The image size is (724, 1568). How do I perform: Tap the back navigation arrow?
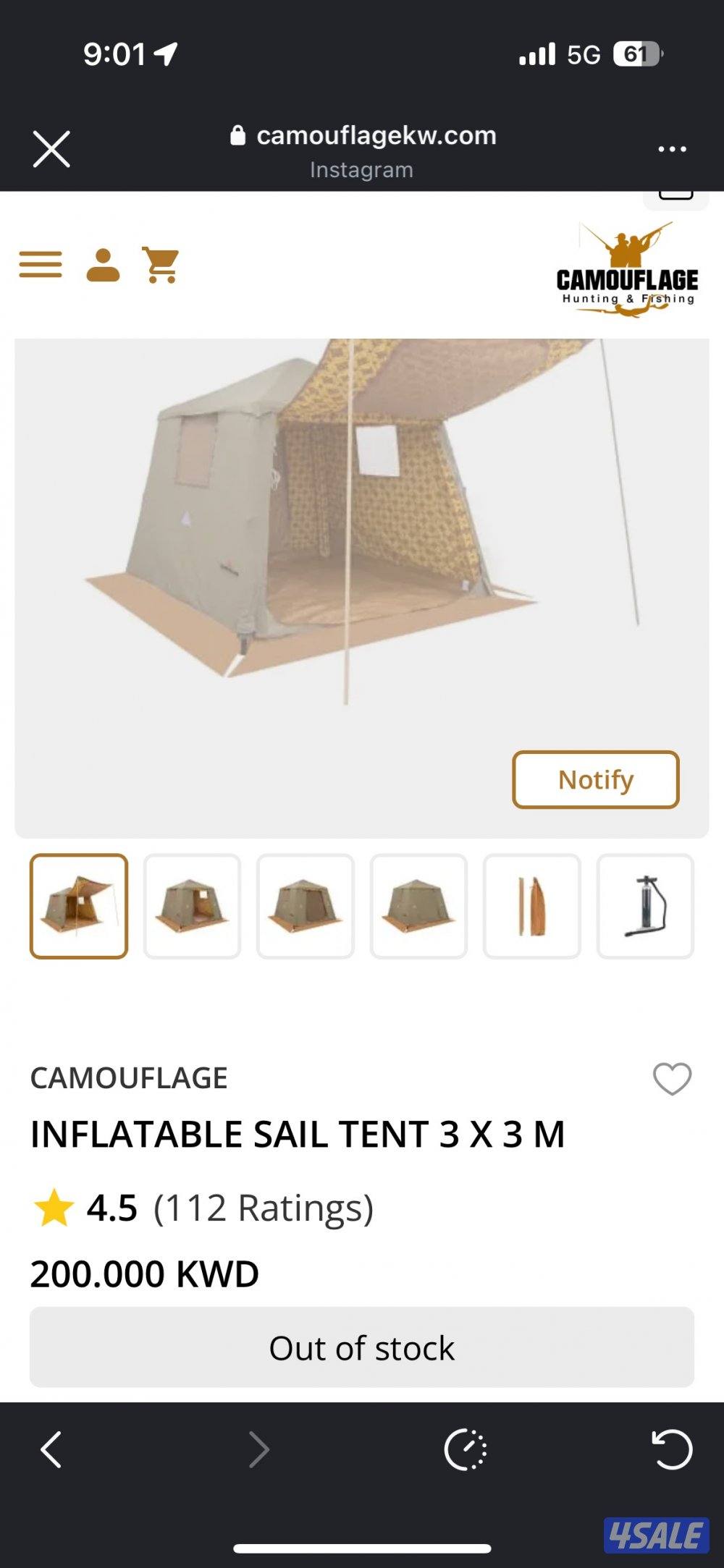(x=49, y=1449)
